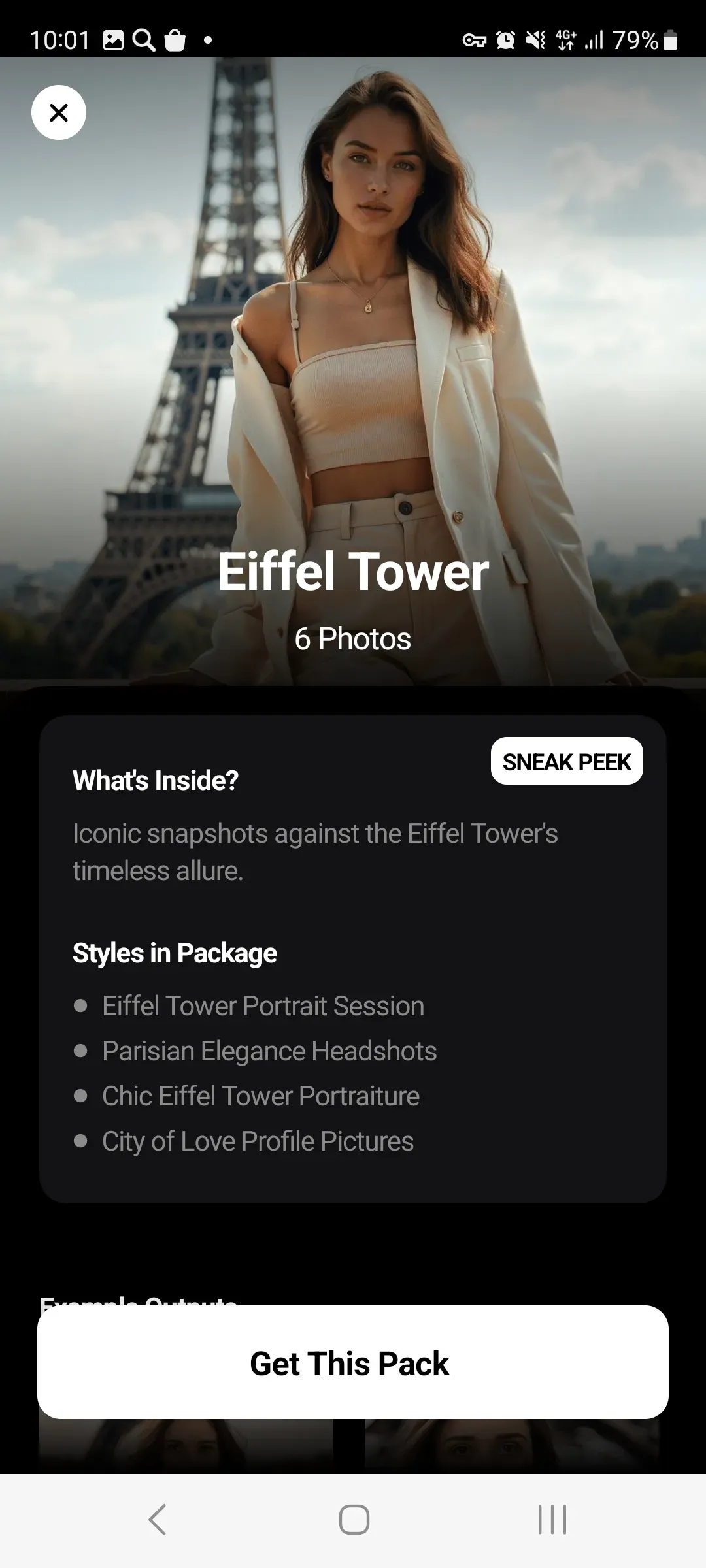Select the Eiffel Tower Portrait Session style
This screenshot has height=1568, width=706.
click(x=263, y=1006)
